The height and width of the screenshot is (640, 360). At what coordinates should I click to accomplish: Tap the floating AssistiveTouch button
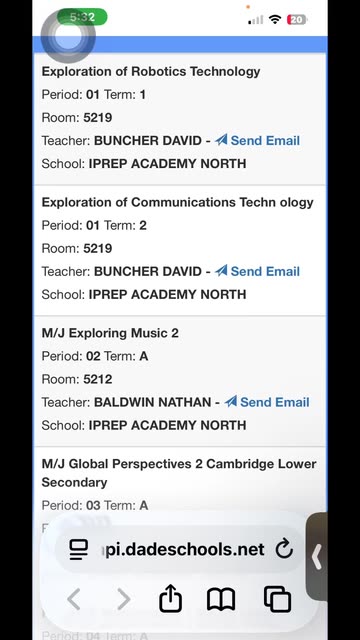tap(68, 36)
